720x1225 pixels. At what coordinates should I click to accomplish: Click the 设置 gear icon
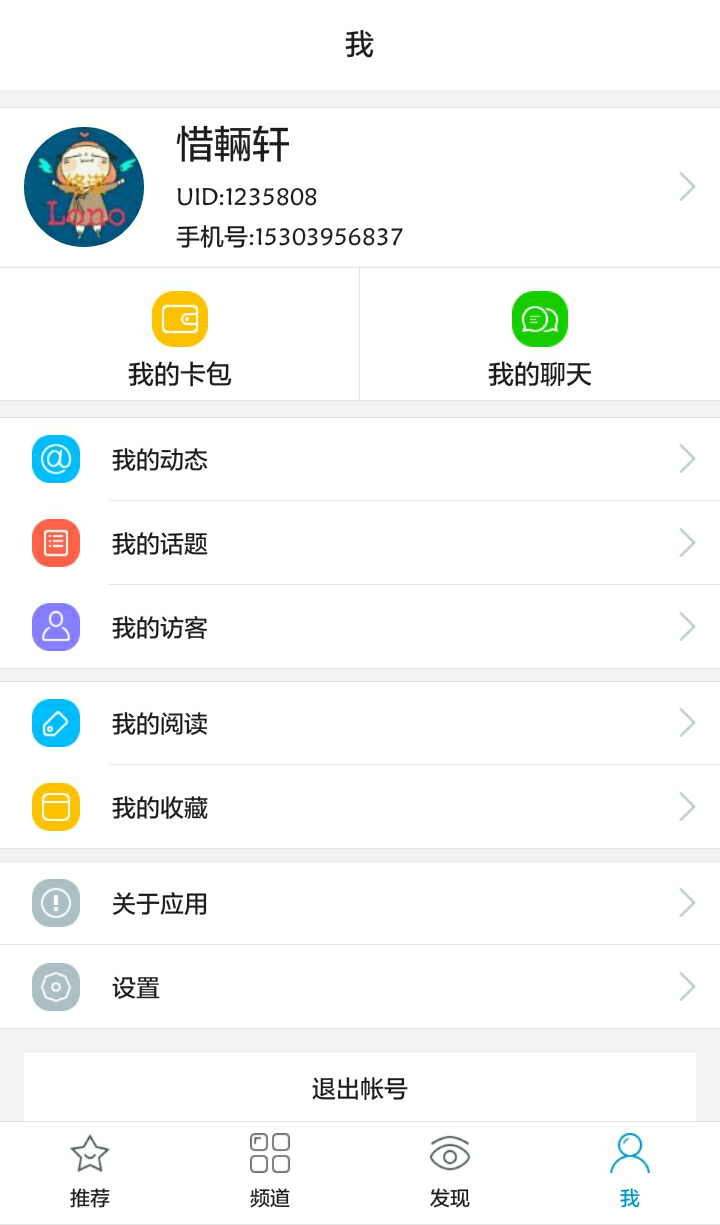click(x=55, y=987)
